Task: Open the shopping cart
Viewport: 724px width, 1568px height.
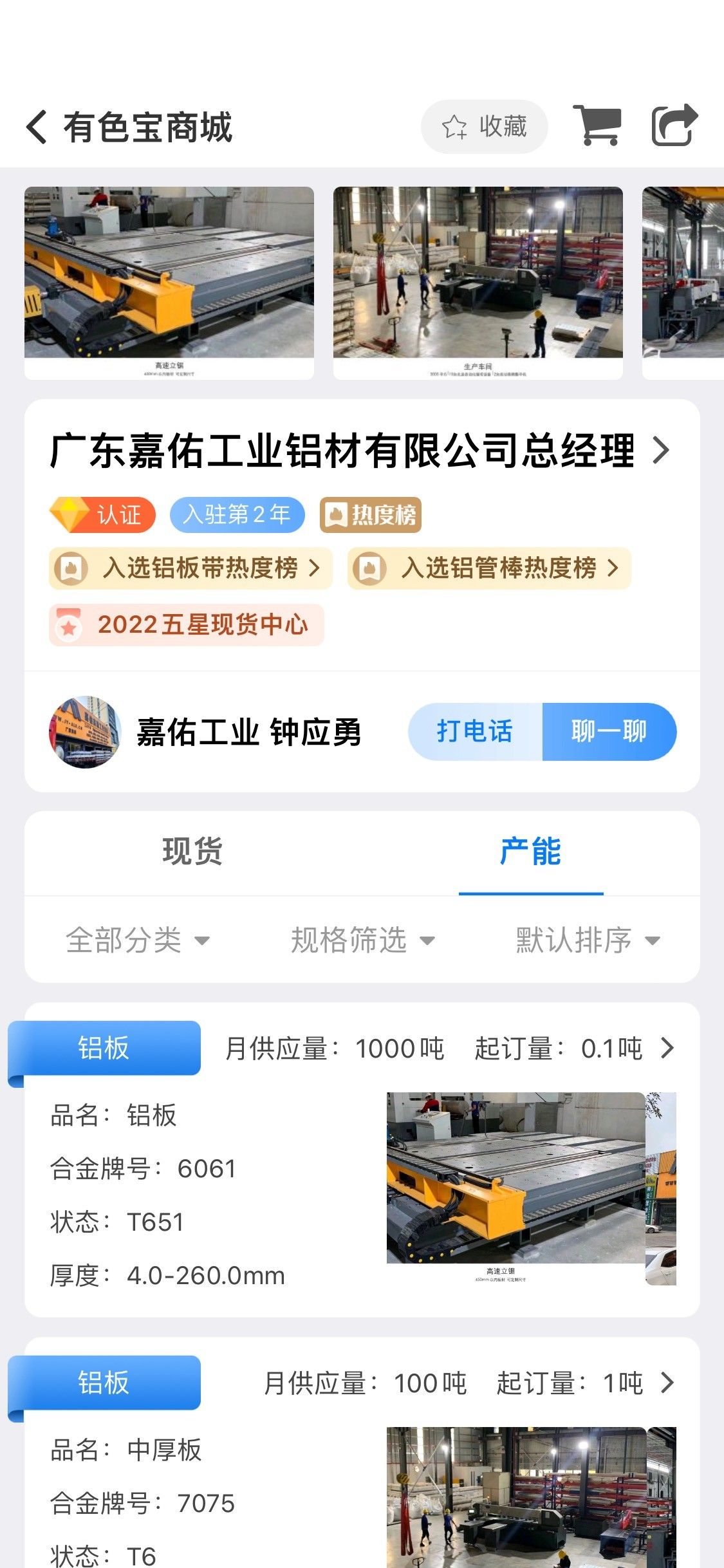Action: click(598, 126)
